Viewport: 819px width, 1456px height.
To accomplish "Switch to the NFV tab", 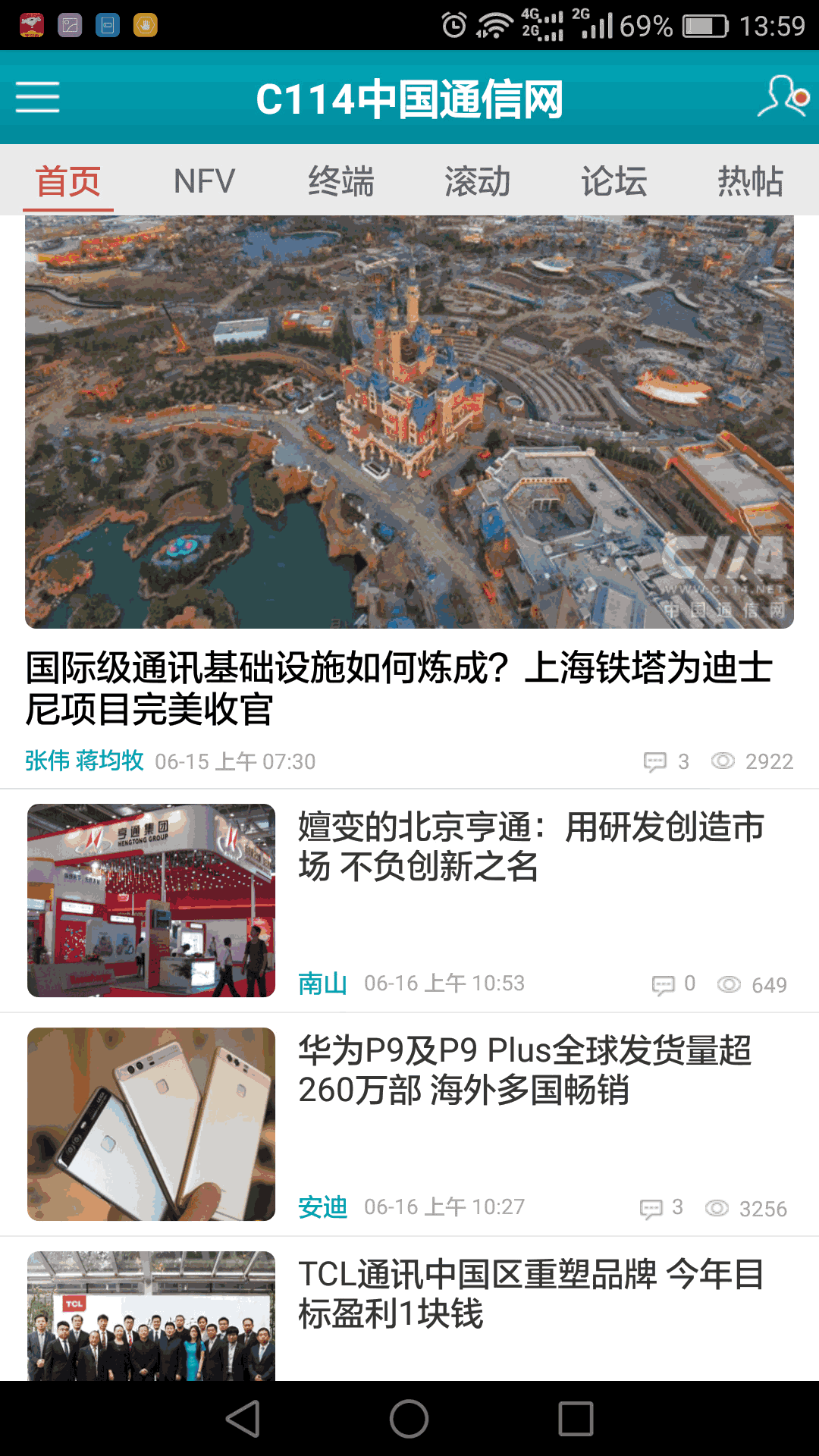I will point(204,182).
